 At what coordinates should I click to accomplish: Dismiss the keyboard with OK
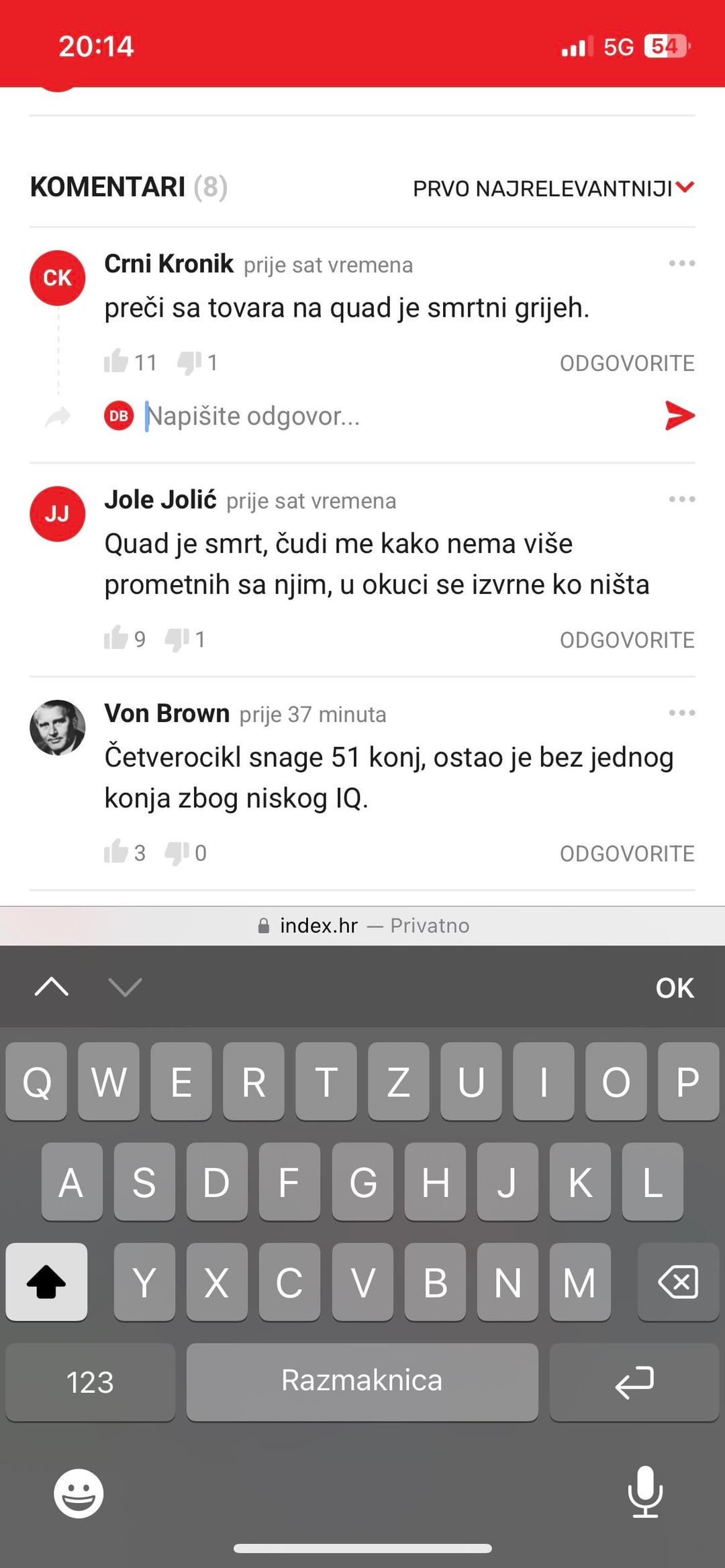[675, 988]
